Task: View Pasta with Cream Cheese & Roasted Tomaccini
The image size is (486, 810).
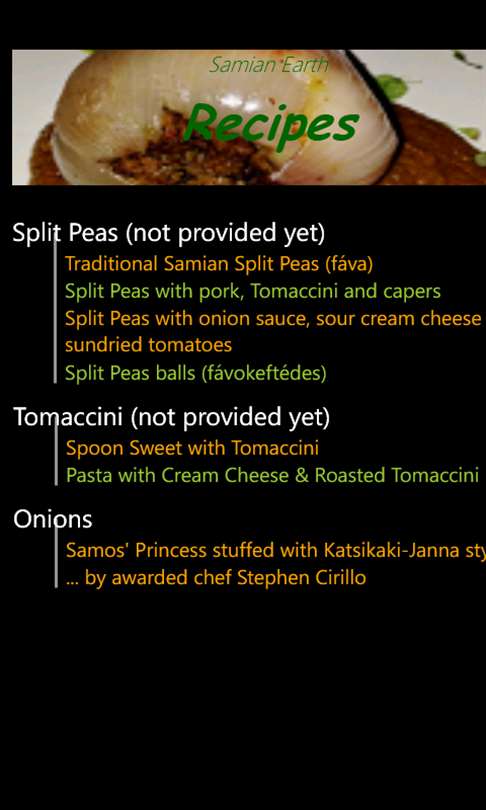Action: point(272,475)
